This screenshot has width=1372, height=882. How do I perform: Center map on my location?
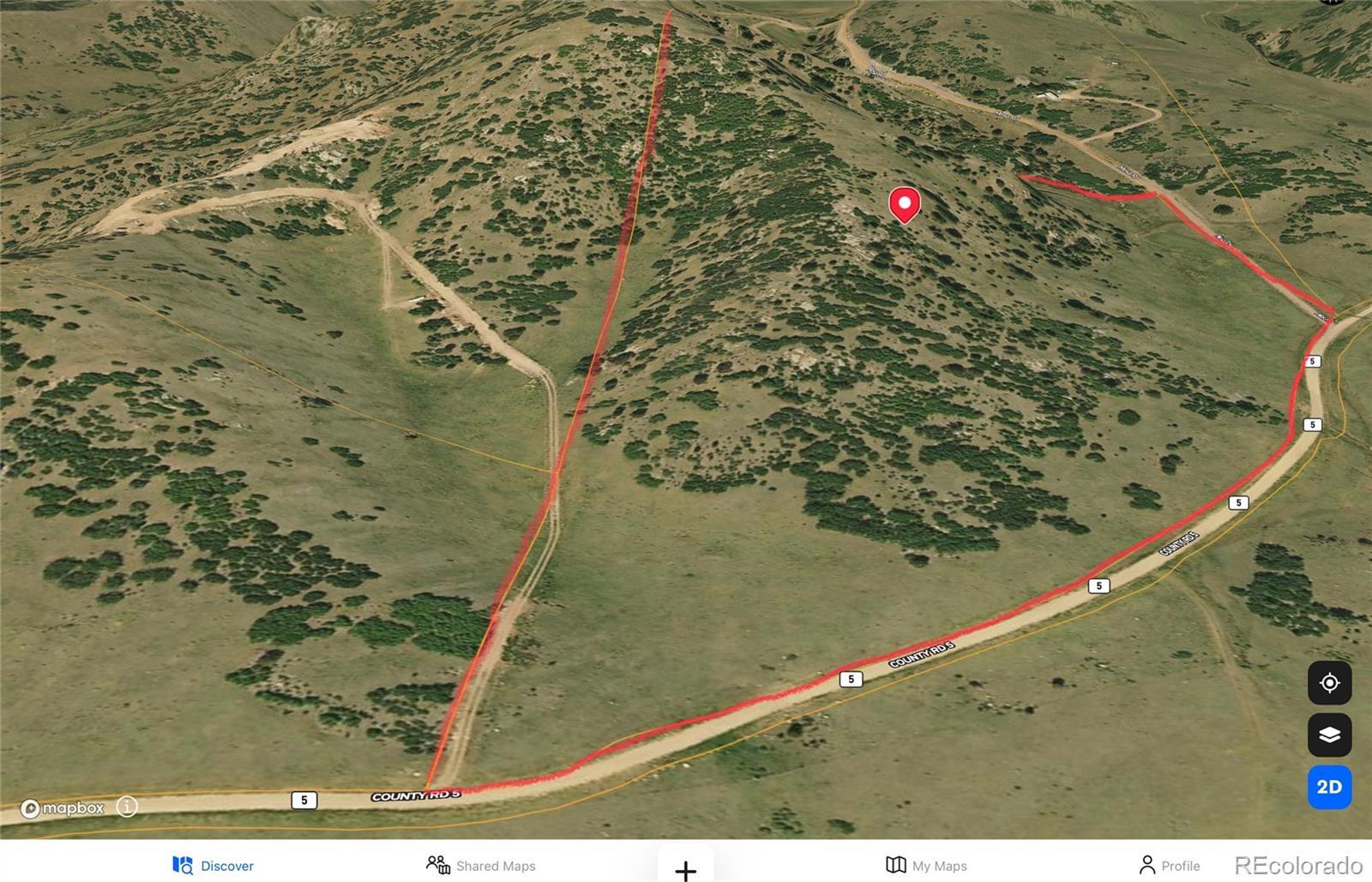1329,683
